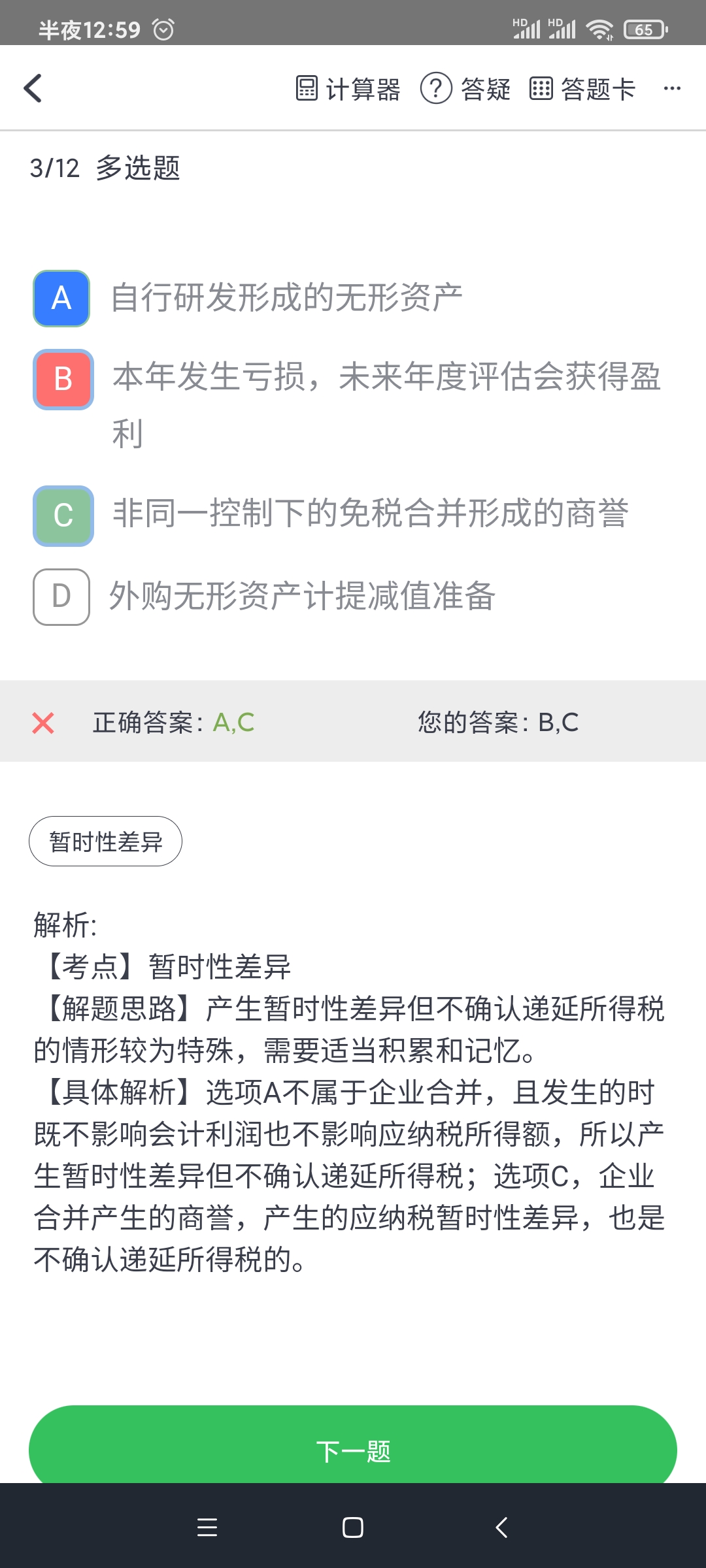This screenshot has width=706, height=1568.
Task: Open the 答题卡 answer sheet
Action: (x=582, y=89)
